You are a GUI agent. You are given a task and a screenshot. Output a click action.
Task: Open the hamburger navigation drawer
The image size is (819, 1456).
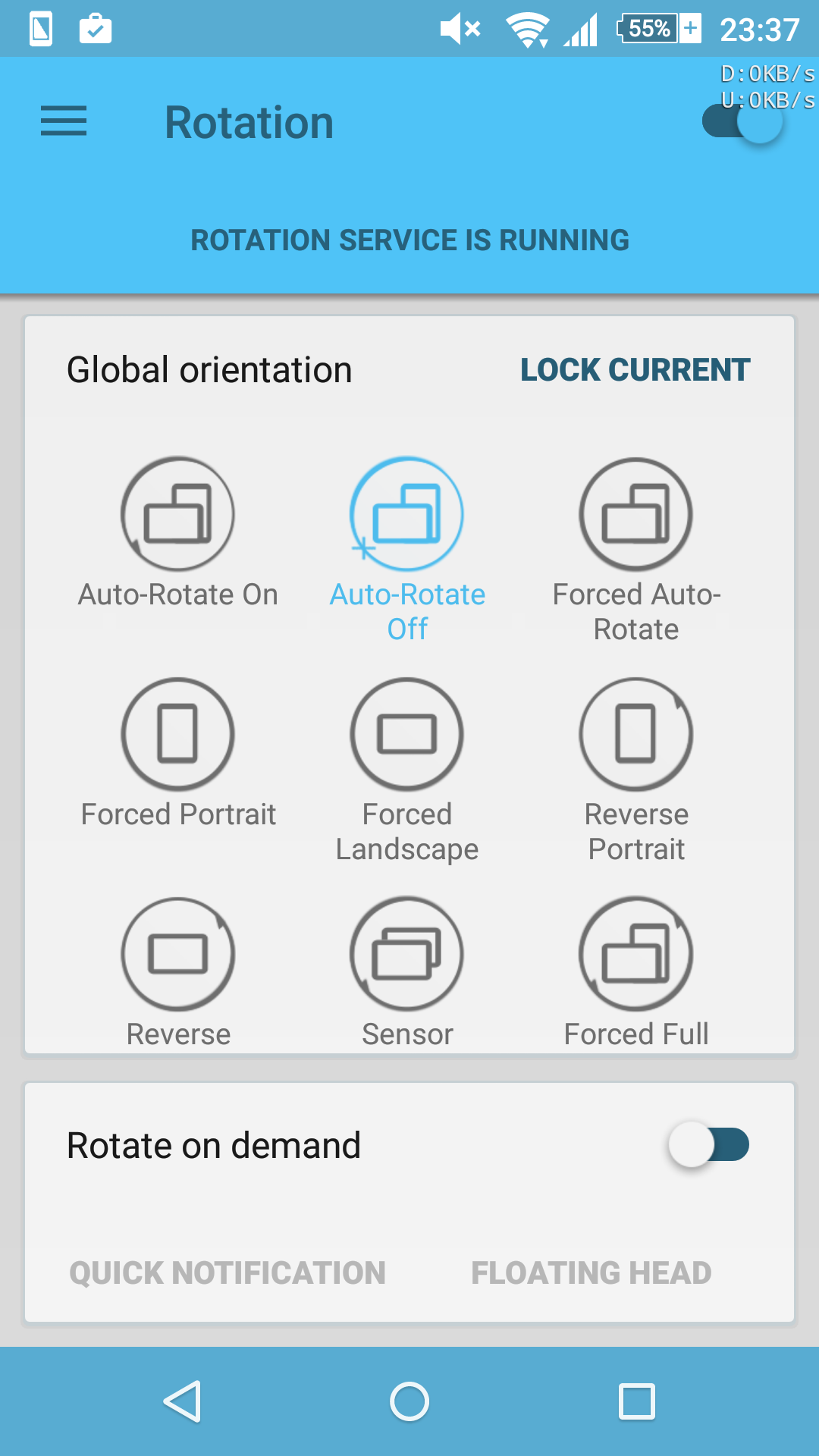[64, 121]
